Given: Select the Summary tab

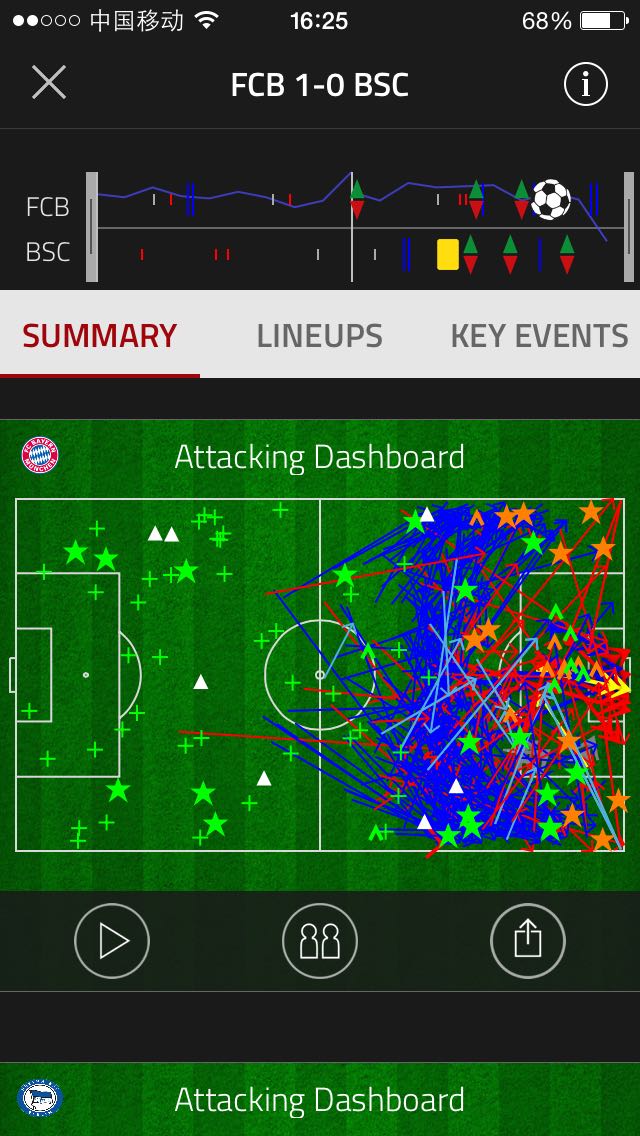Looking at the screenshot, I should pos(99,335).
